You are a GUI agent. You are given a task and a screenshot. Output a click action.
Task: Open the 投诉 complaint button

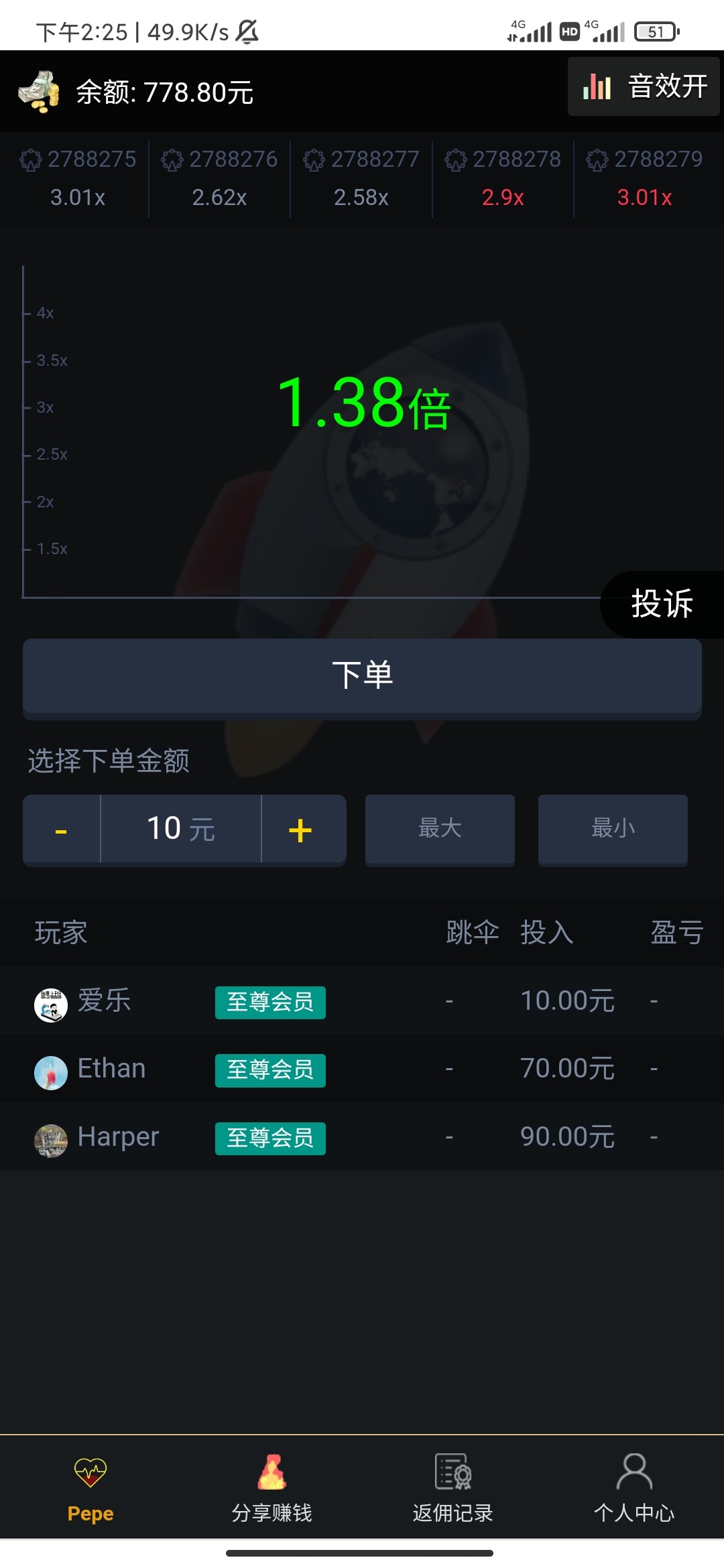coord(662,604)
